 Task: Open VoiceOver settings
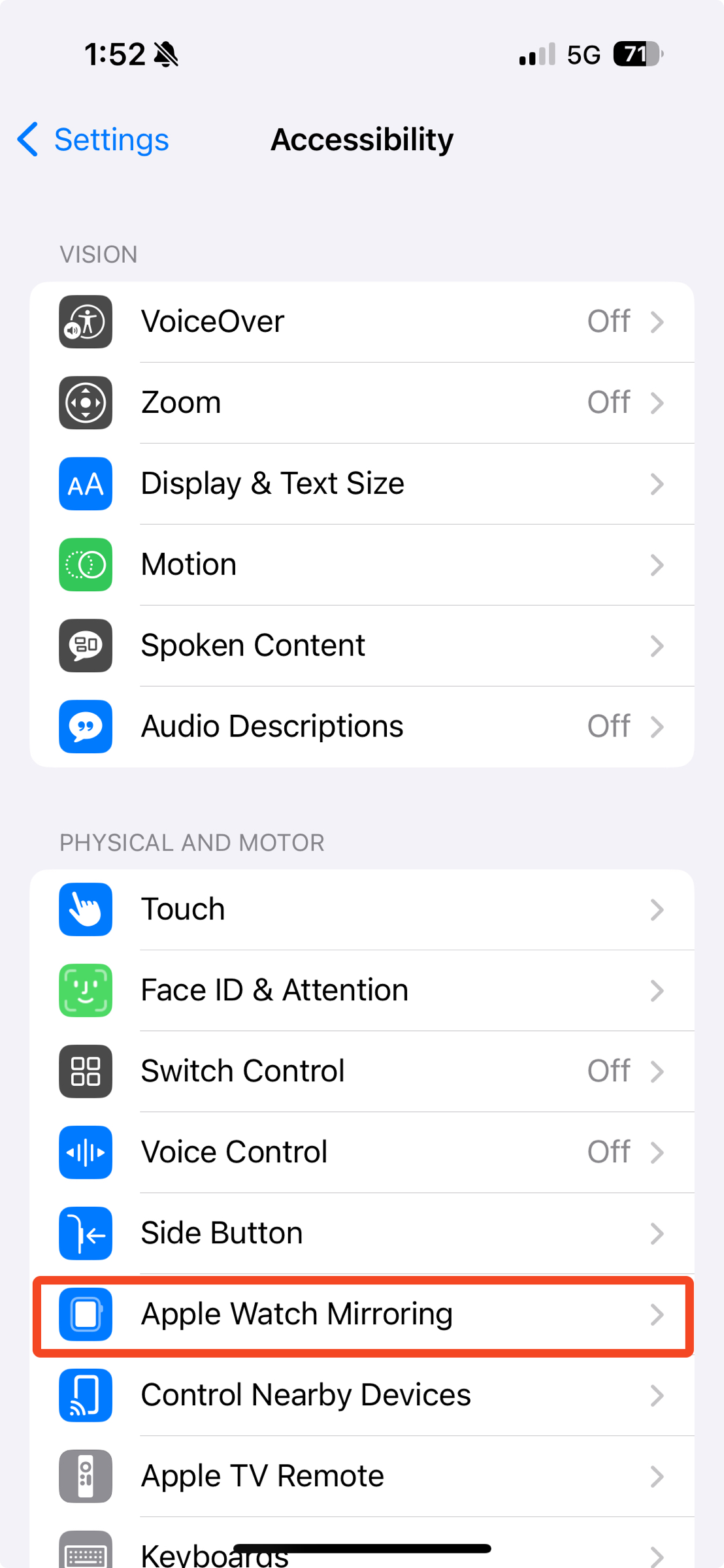(x=361, y=322)
